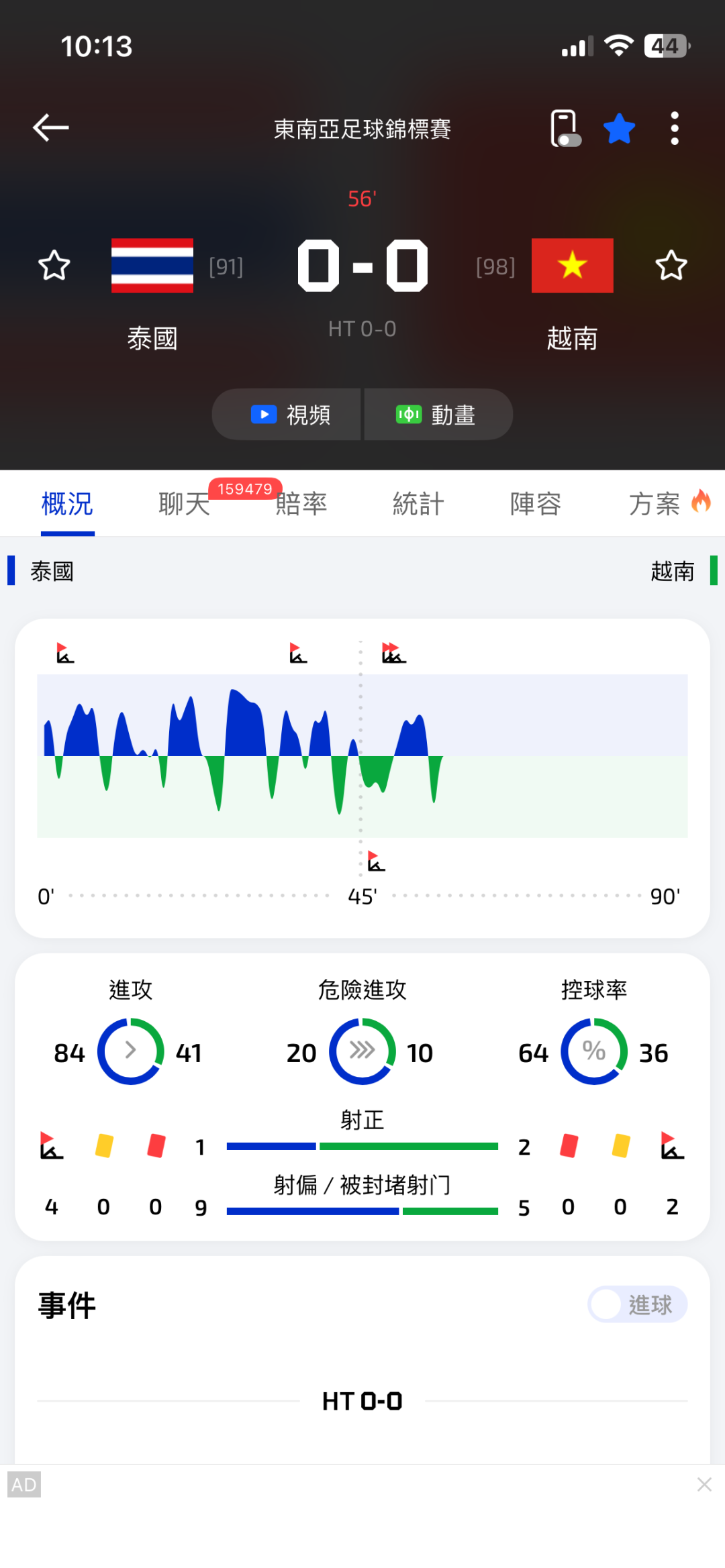Switch to the 聊天 tab

coord(185,504)
